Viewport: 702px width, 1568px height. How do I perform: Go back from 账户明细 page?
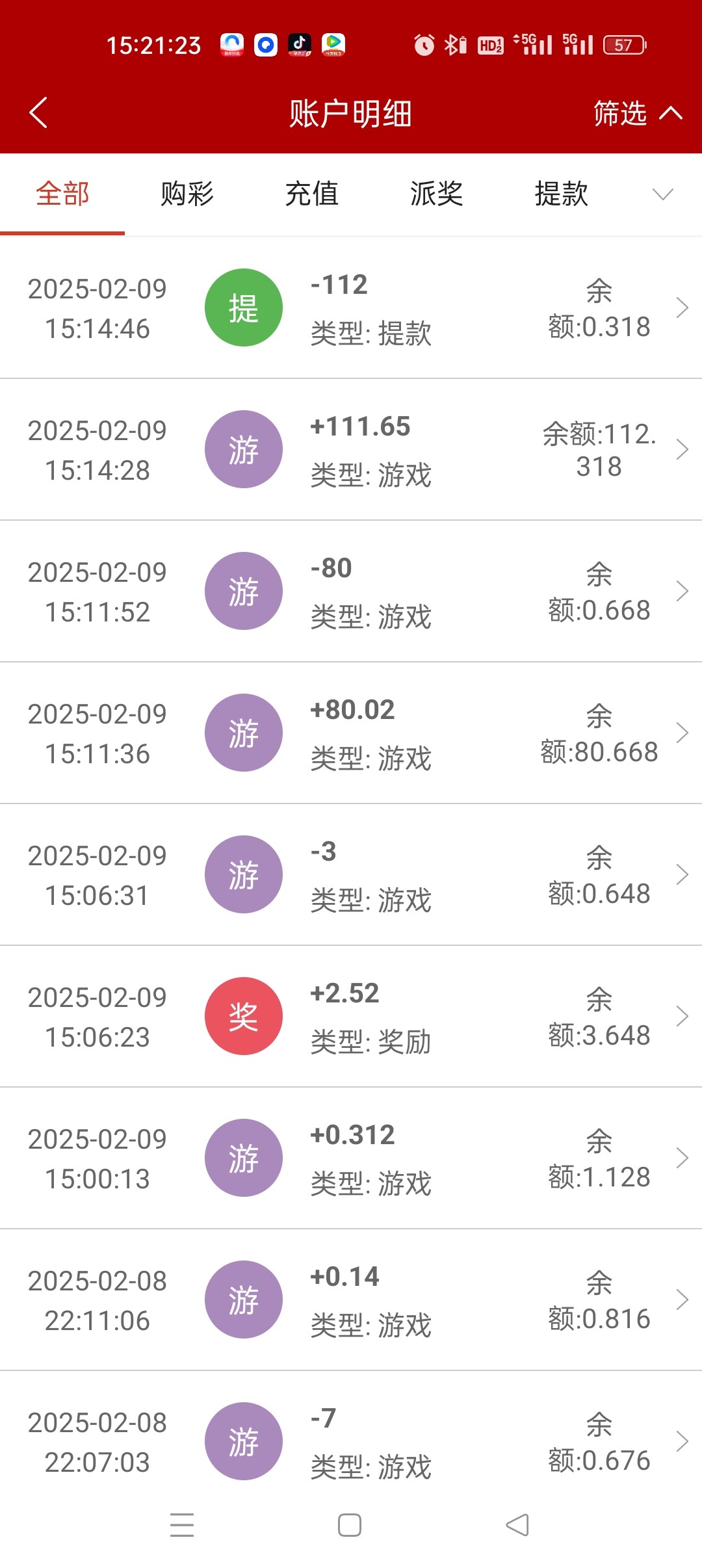[39, 113]
